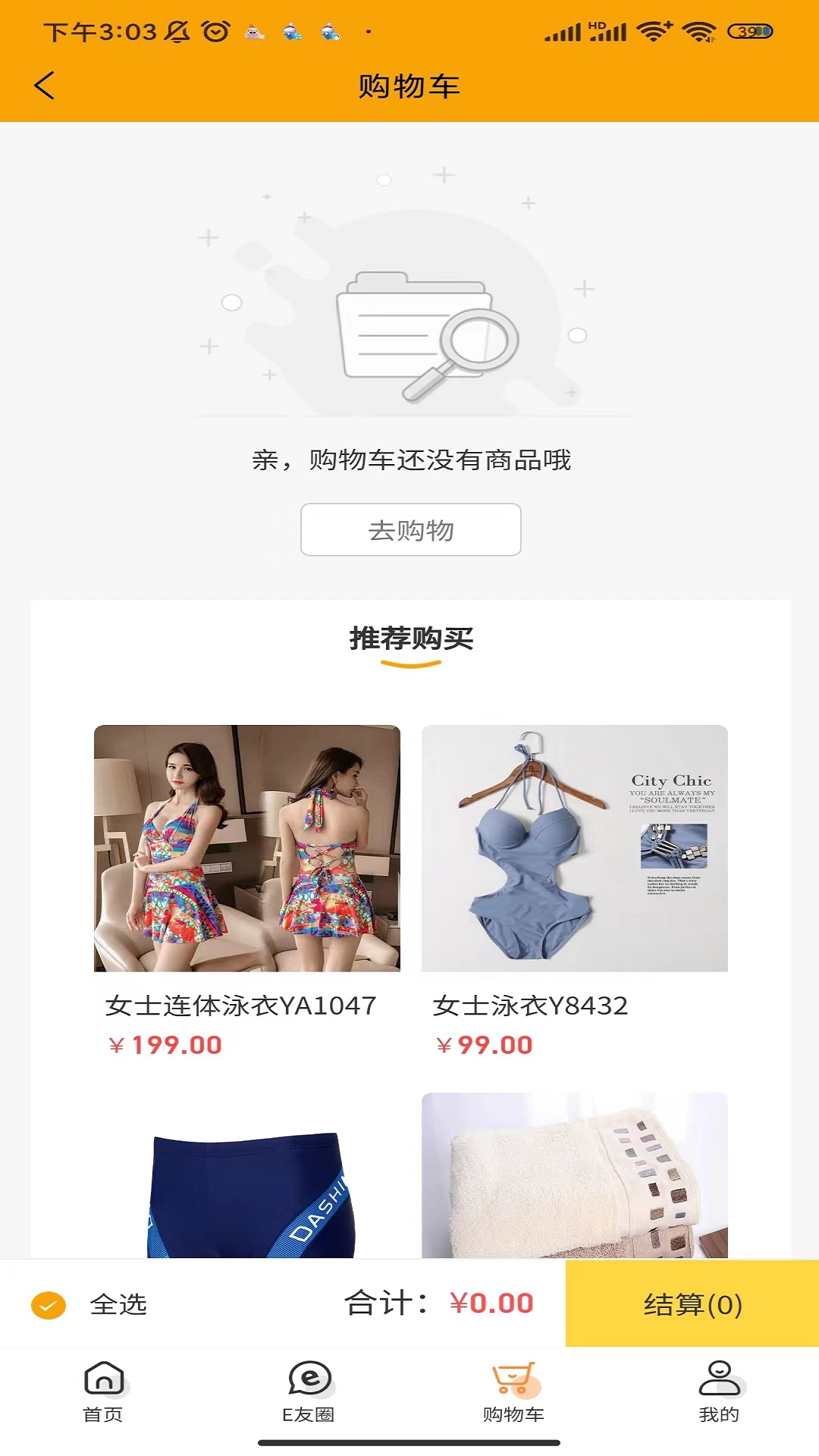Go back from the 购物车 page
The height and width of the screenshot is (1456, 819).
tap(45, 86)
